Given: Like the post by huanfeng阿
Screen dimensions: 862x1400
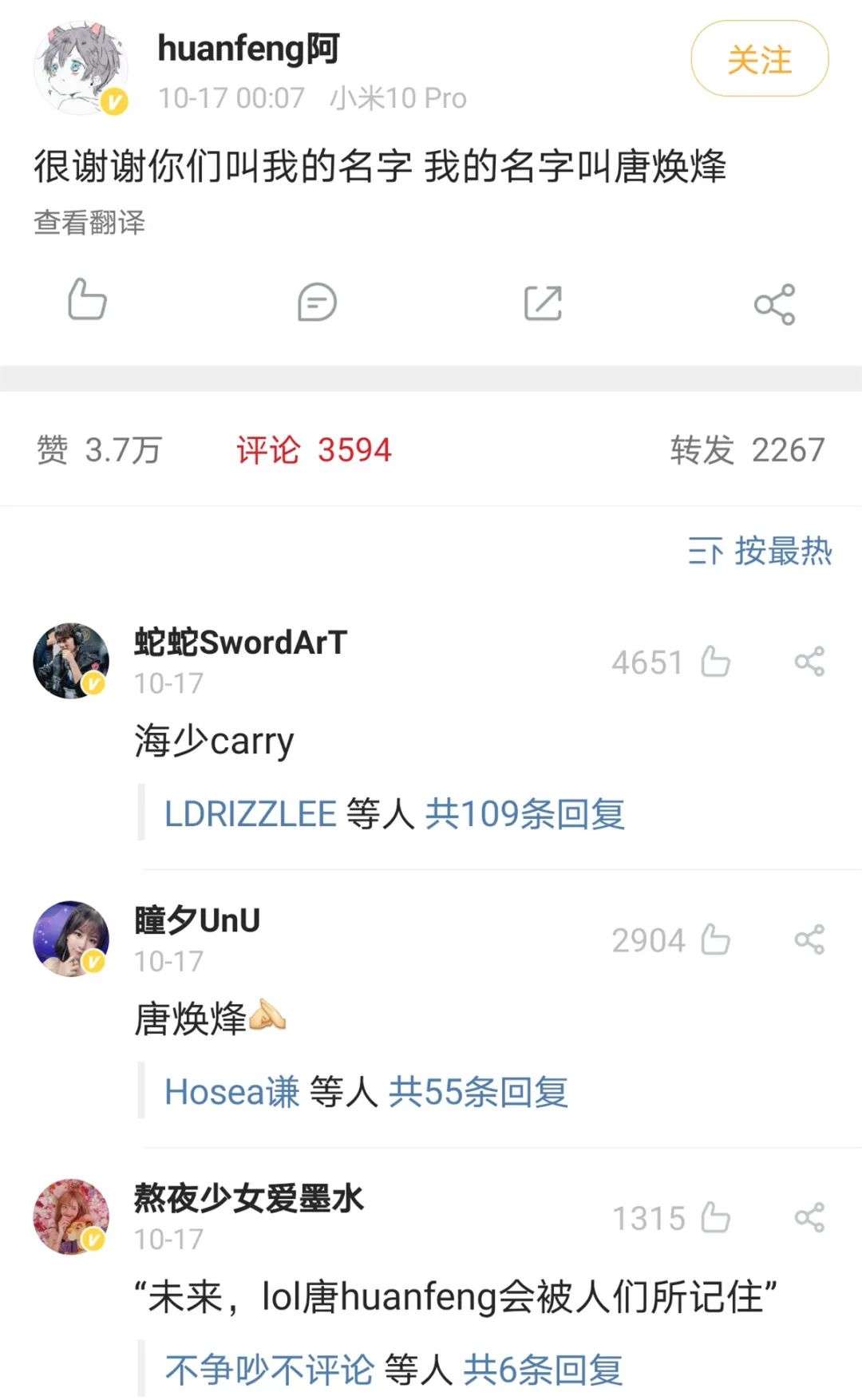Looking at the screenshot, I should pos(87,300).
